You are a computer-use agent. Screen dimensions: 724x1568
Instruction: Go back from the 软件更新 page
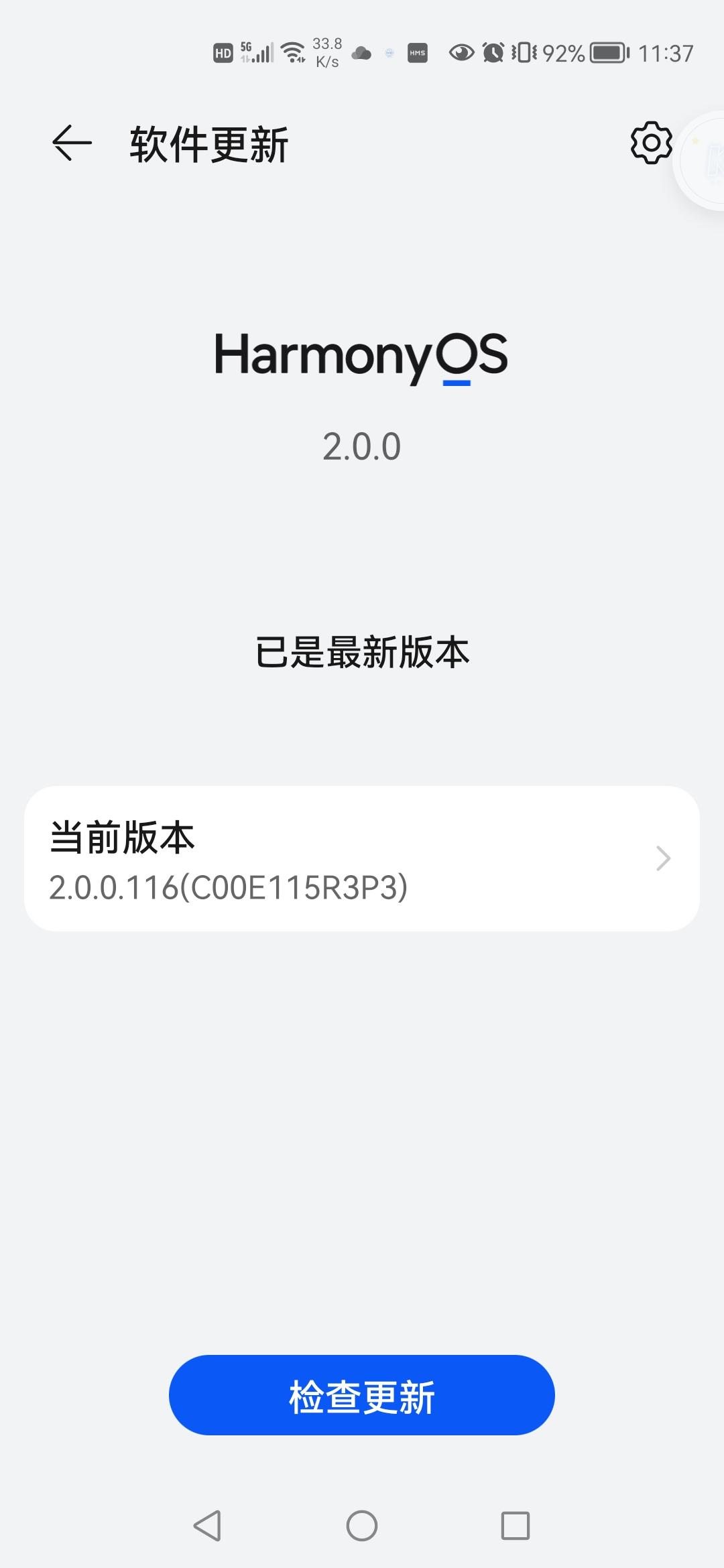(72, 143)
